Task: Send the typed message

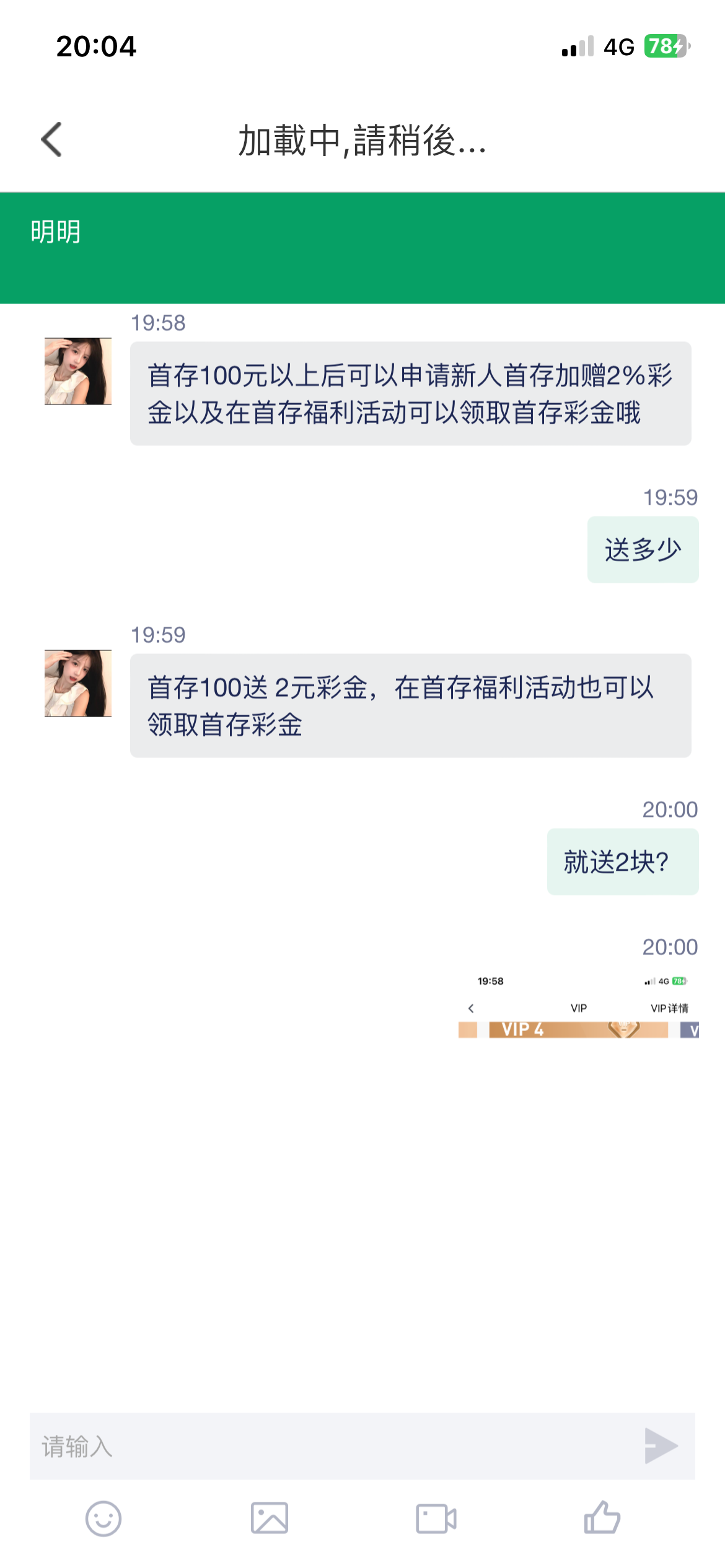Action: point(661,1446)
